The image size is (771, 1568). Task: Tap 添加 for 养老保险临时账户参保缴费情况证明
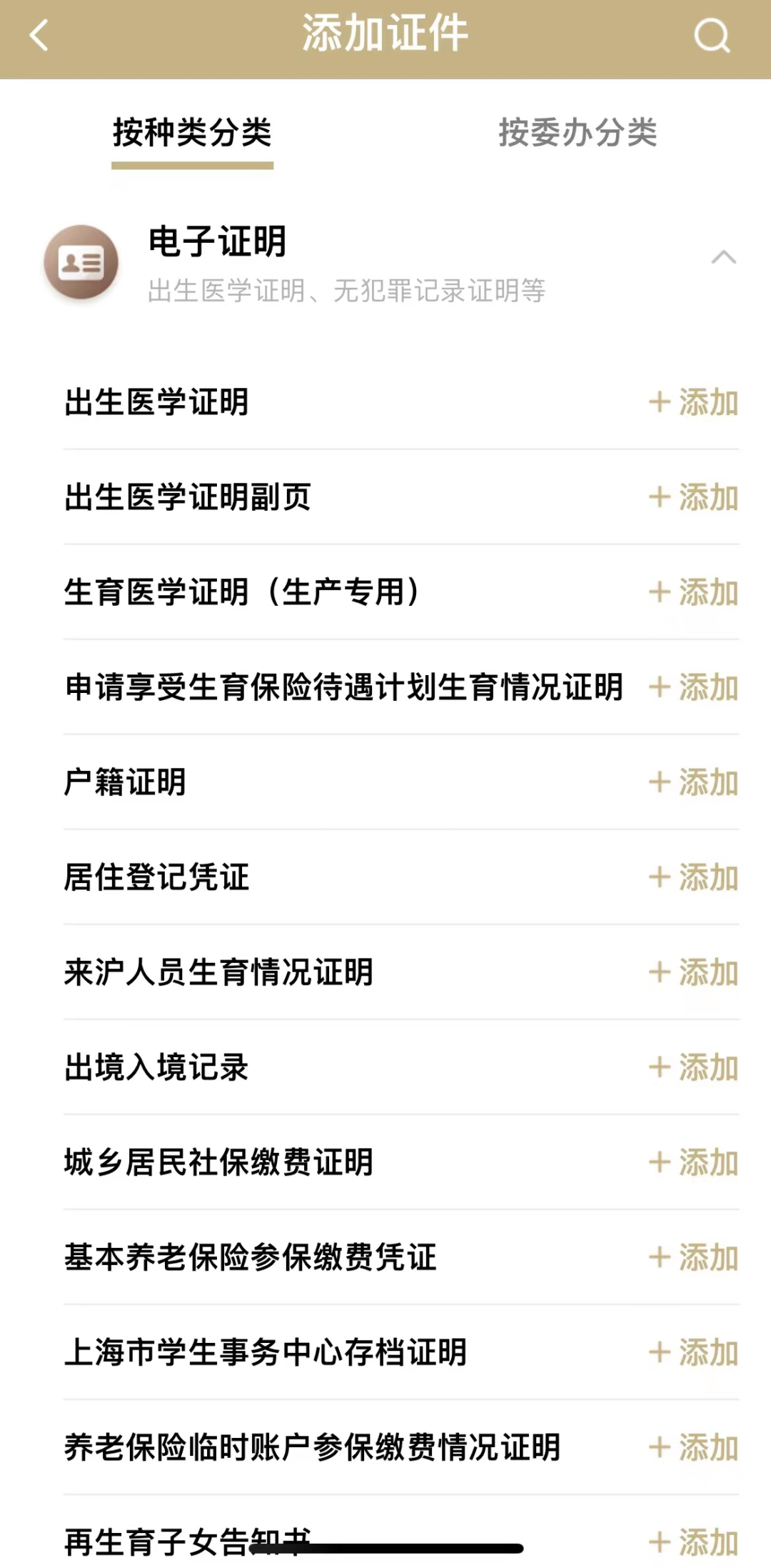(693, 1447)
